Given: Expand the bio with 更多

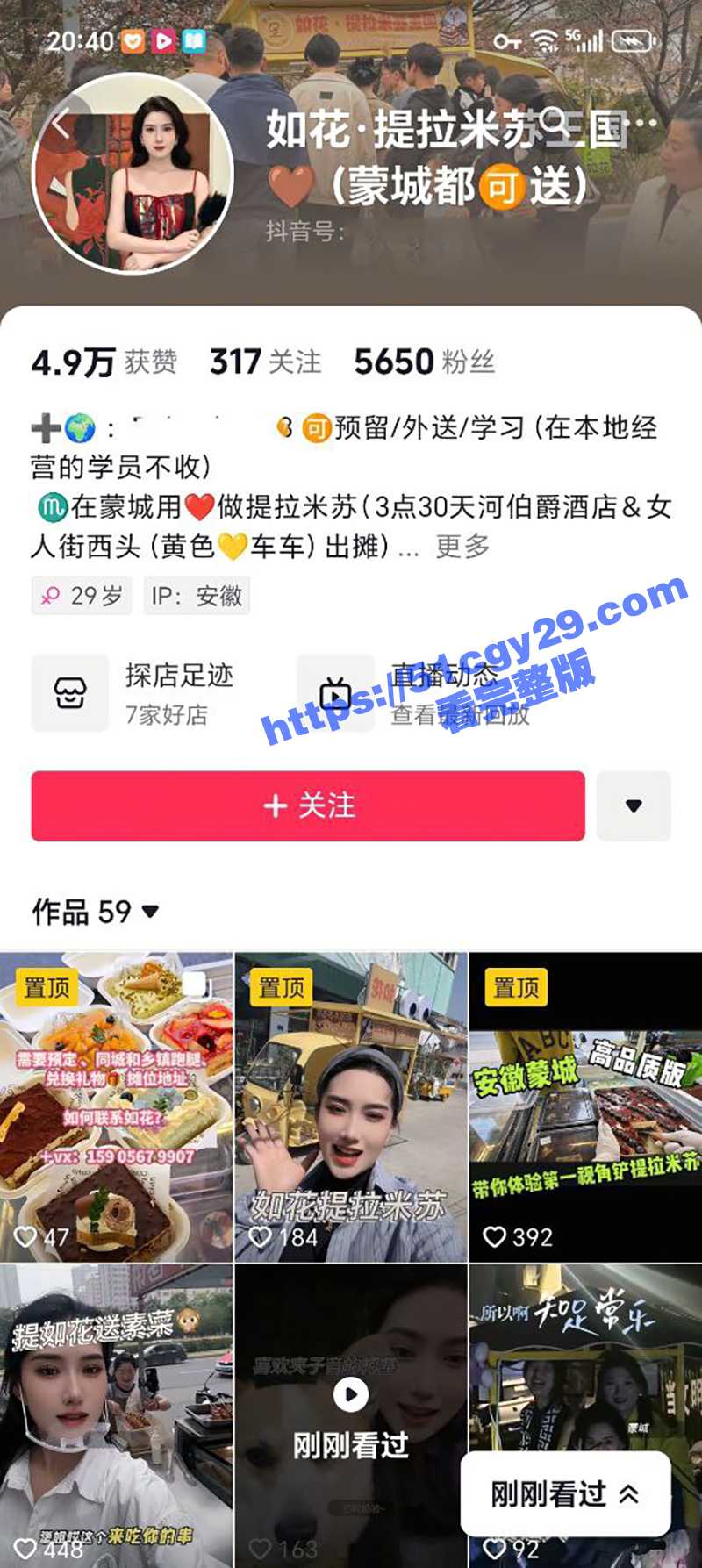Looking at the screenshot, I should [x=462, y=547].
